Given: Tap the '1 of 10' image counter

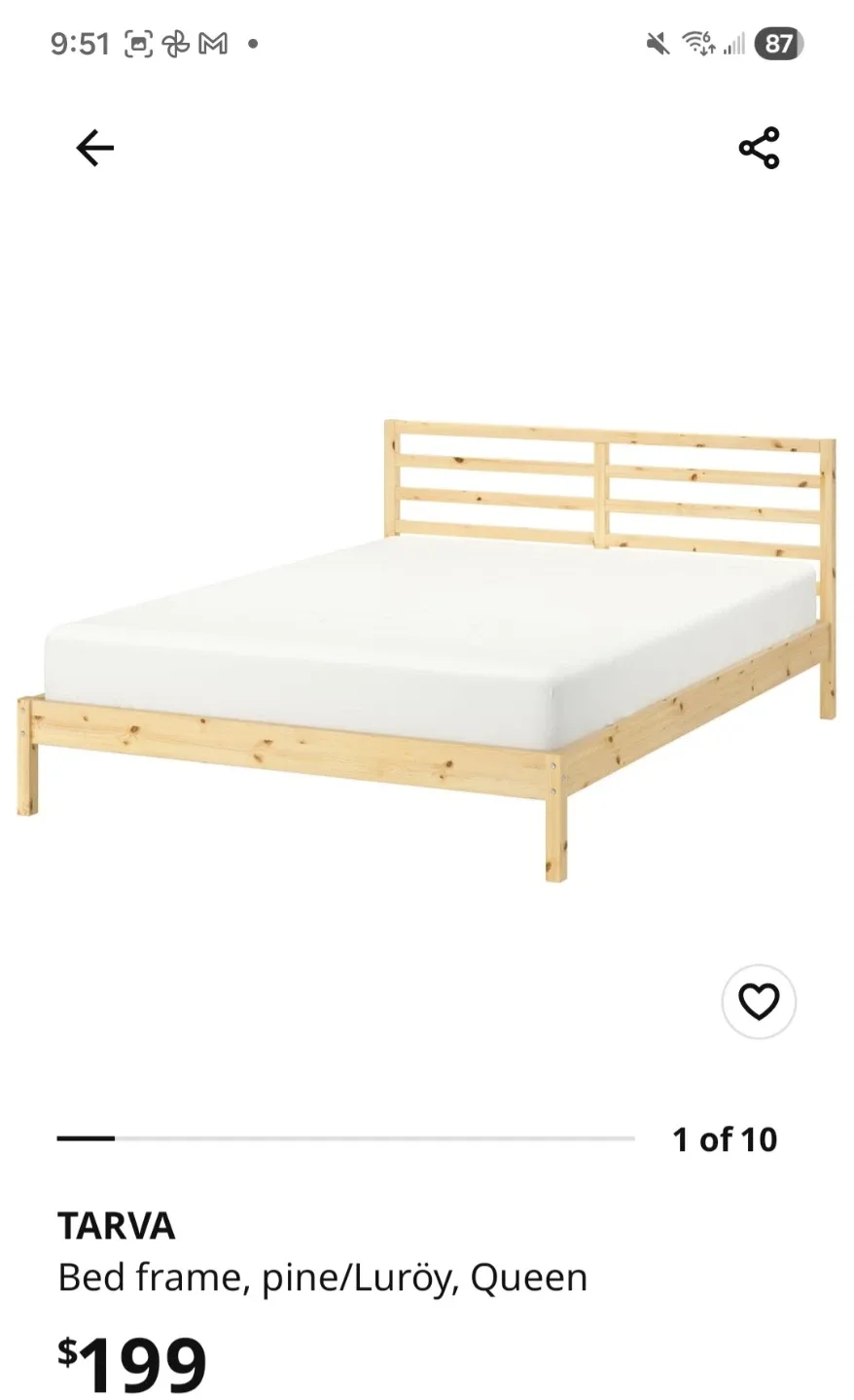Looking at the screenshot, I should [724, 1138].
